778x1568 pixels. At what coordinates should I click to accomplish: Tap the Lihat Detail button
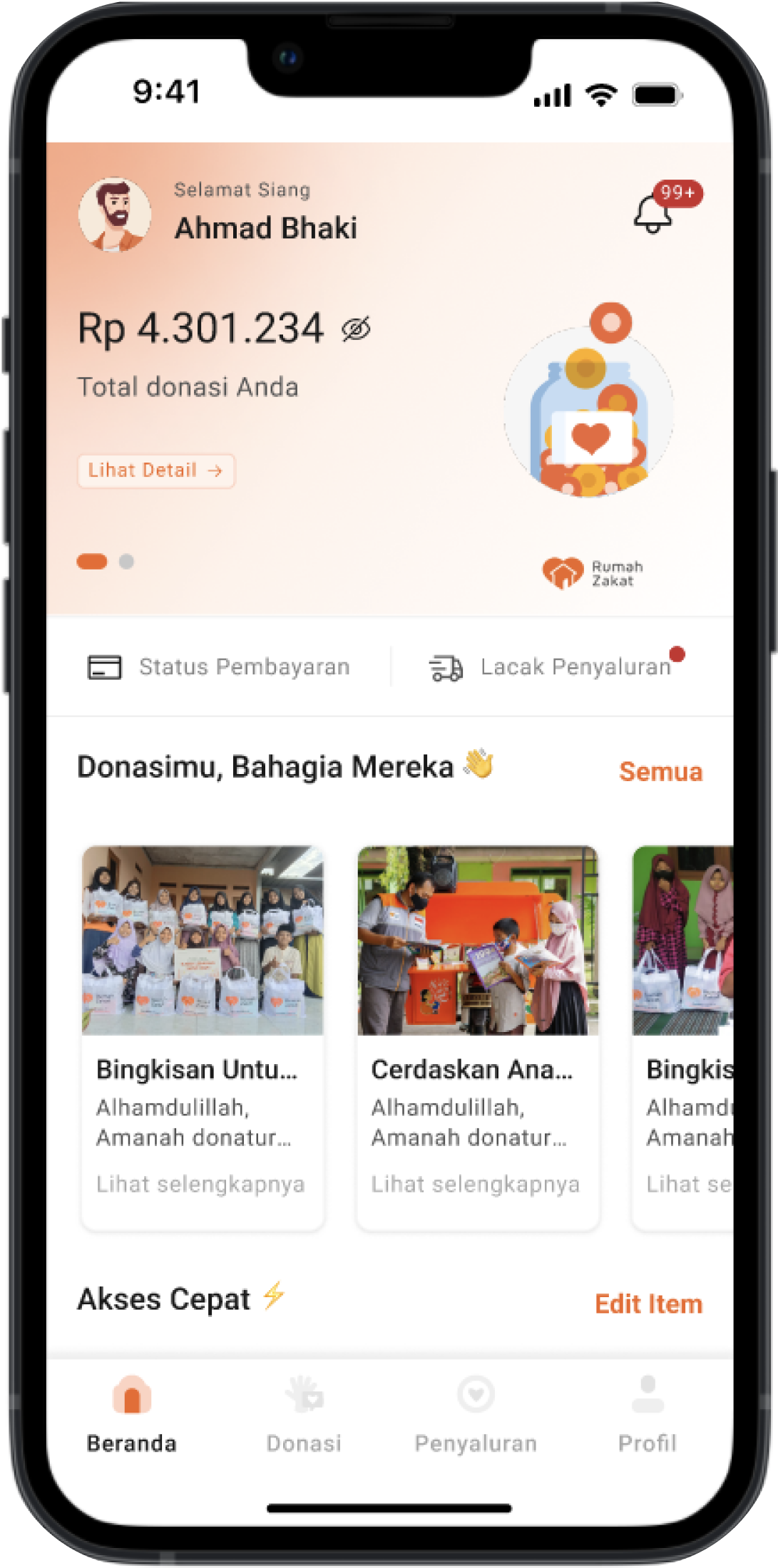click(155, 471)
